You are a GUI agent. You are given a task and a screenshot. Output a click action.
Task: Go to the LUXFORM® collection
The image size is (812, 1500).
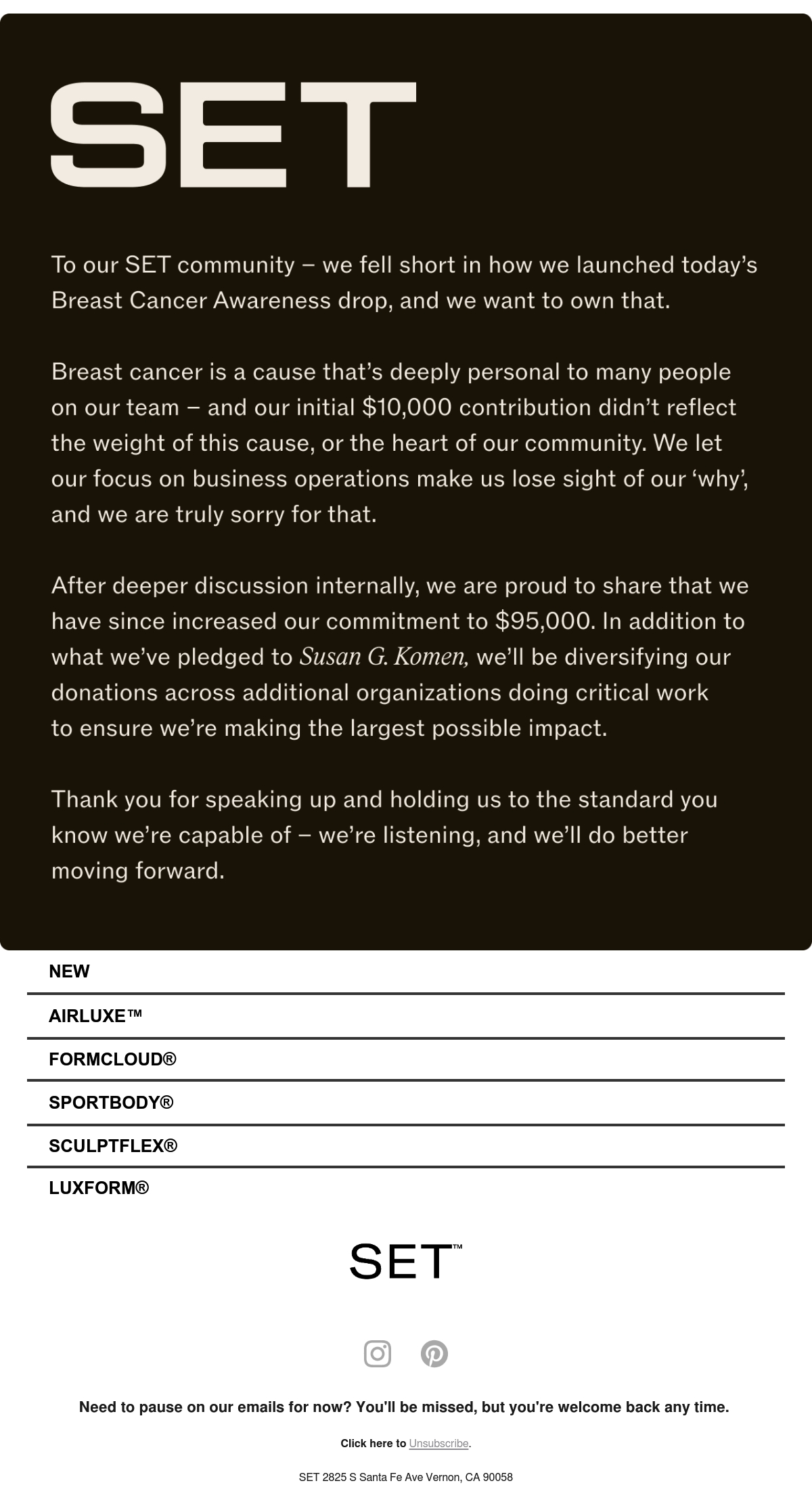pyautogui.click(x=99, y=1187)
